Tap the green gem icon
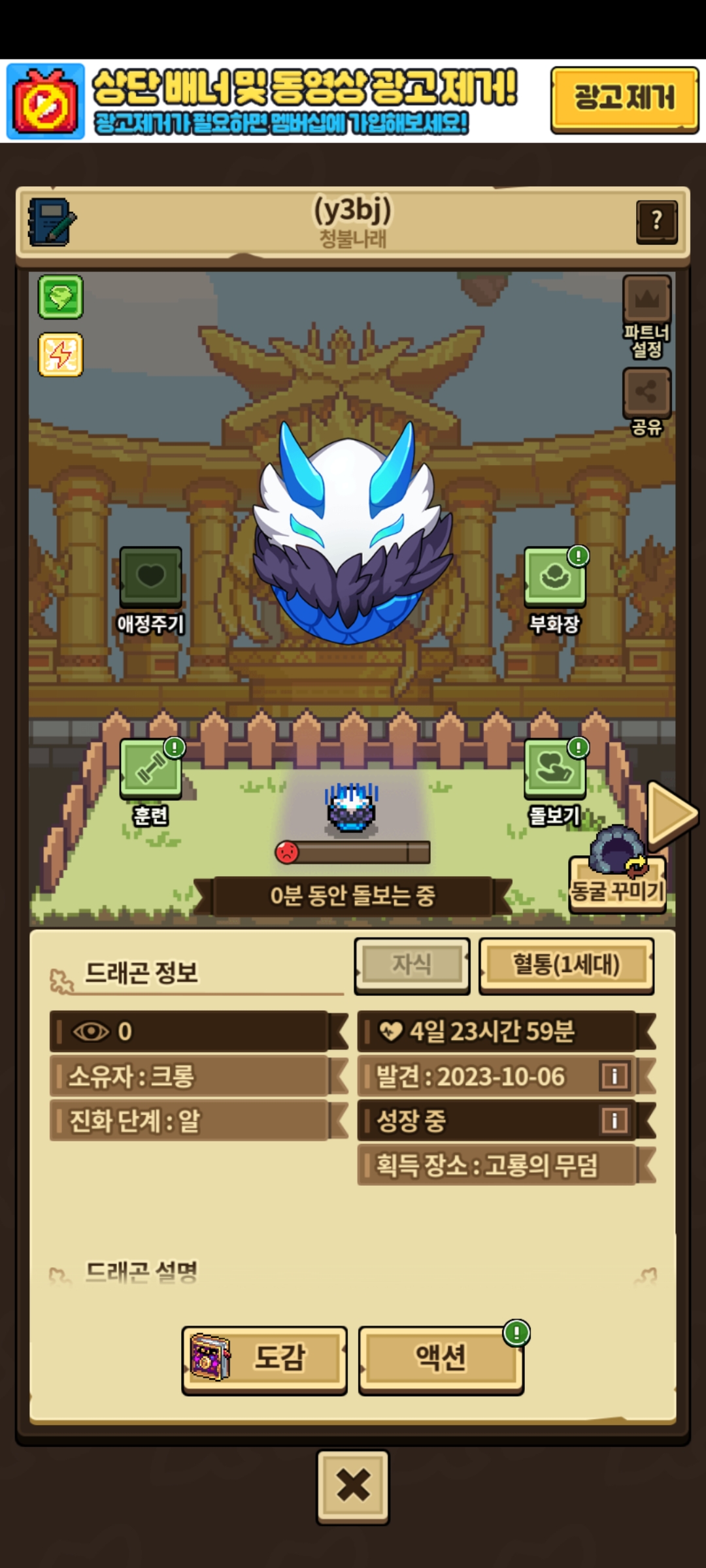Viewport: 706px width, 1568px height. pyautogui.click(x=60, y=297)
